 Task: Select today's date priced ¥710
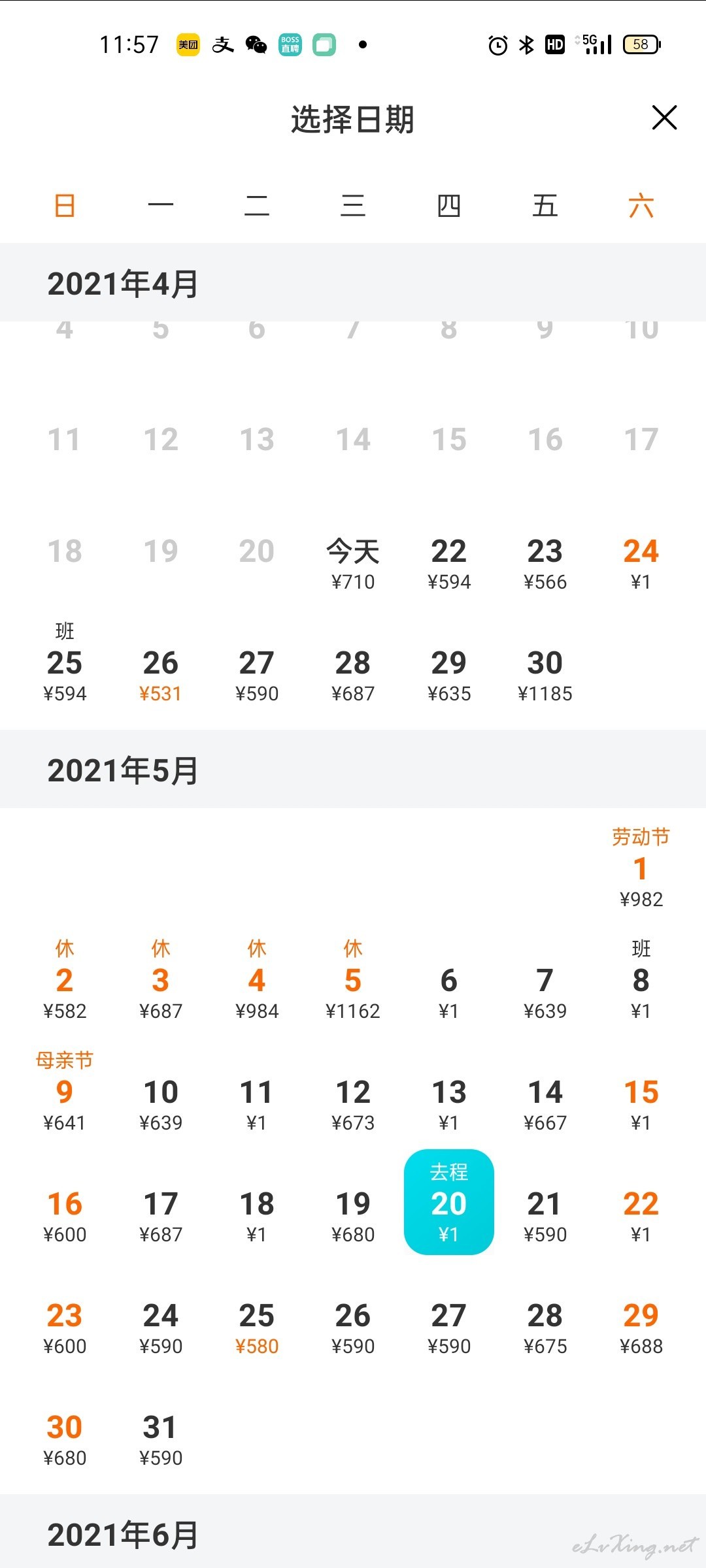(x=353, y=564)
